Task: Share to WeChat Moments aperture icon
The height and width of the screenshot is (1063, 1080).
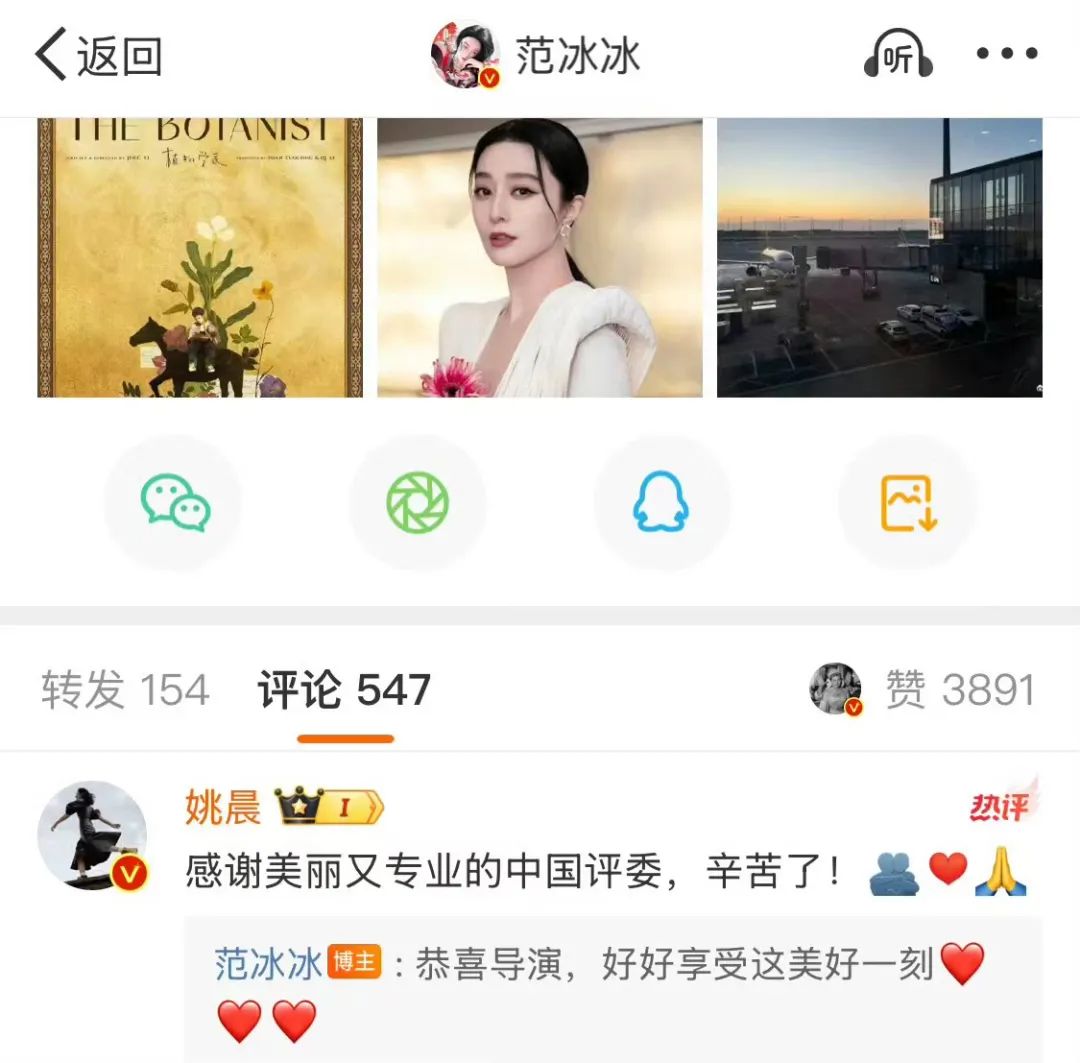Action: tap(418, 502)
